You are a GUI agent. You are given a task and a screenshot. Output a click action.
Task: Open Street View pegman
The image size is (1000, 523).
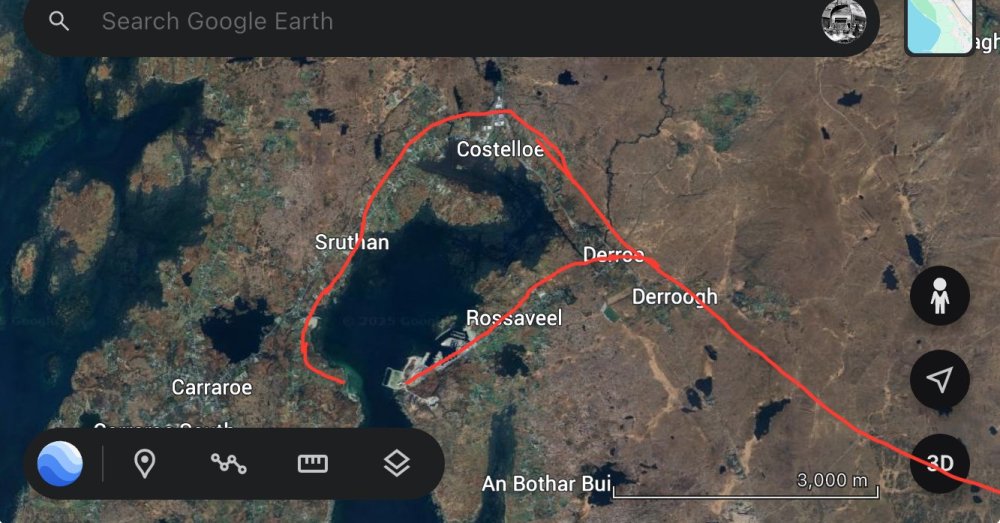click(939, 297)
